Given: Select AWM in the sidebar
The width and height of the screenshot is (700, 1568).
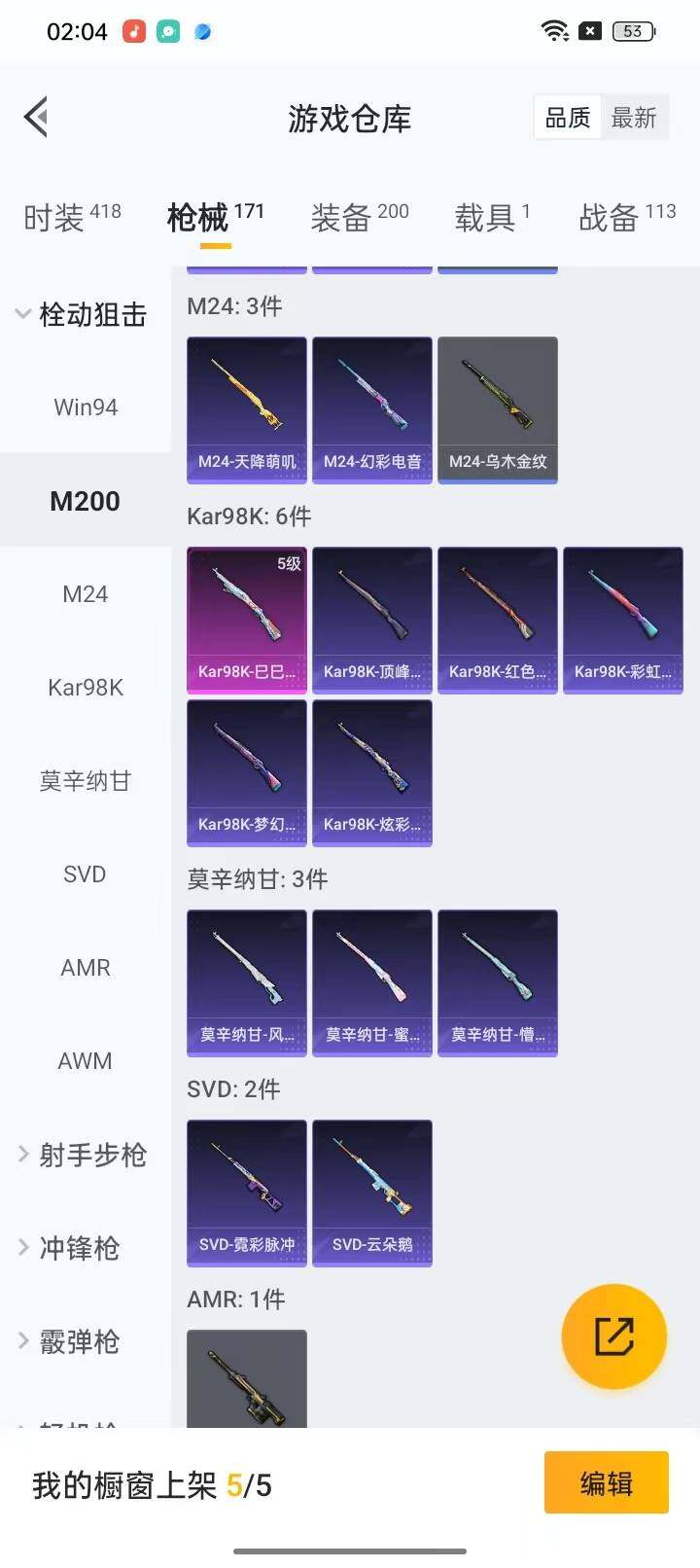Looking at the screenshot, I should point(86,1061).
